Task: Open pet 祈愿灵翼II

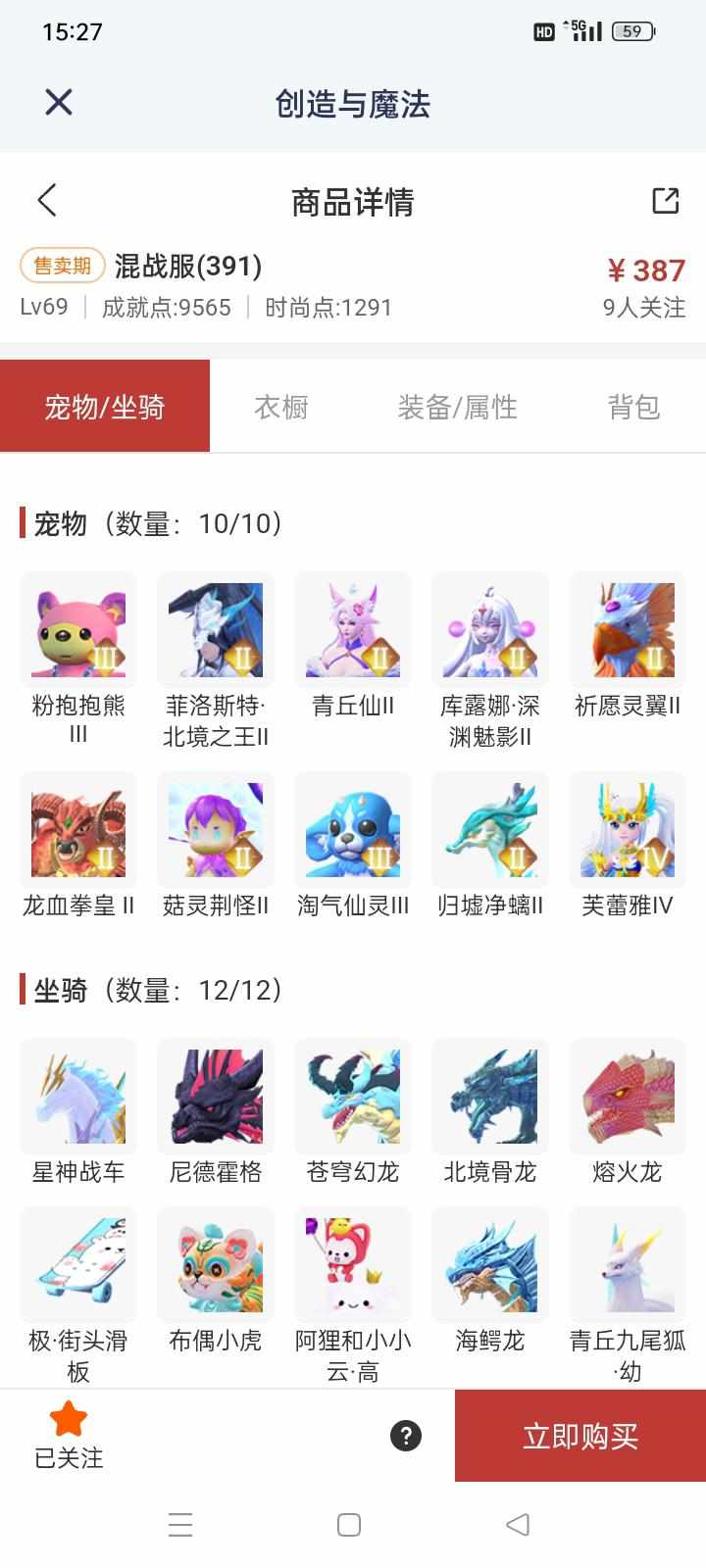Action: (628, 632)
